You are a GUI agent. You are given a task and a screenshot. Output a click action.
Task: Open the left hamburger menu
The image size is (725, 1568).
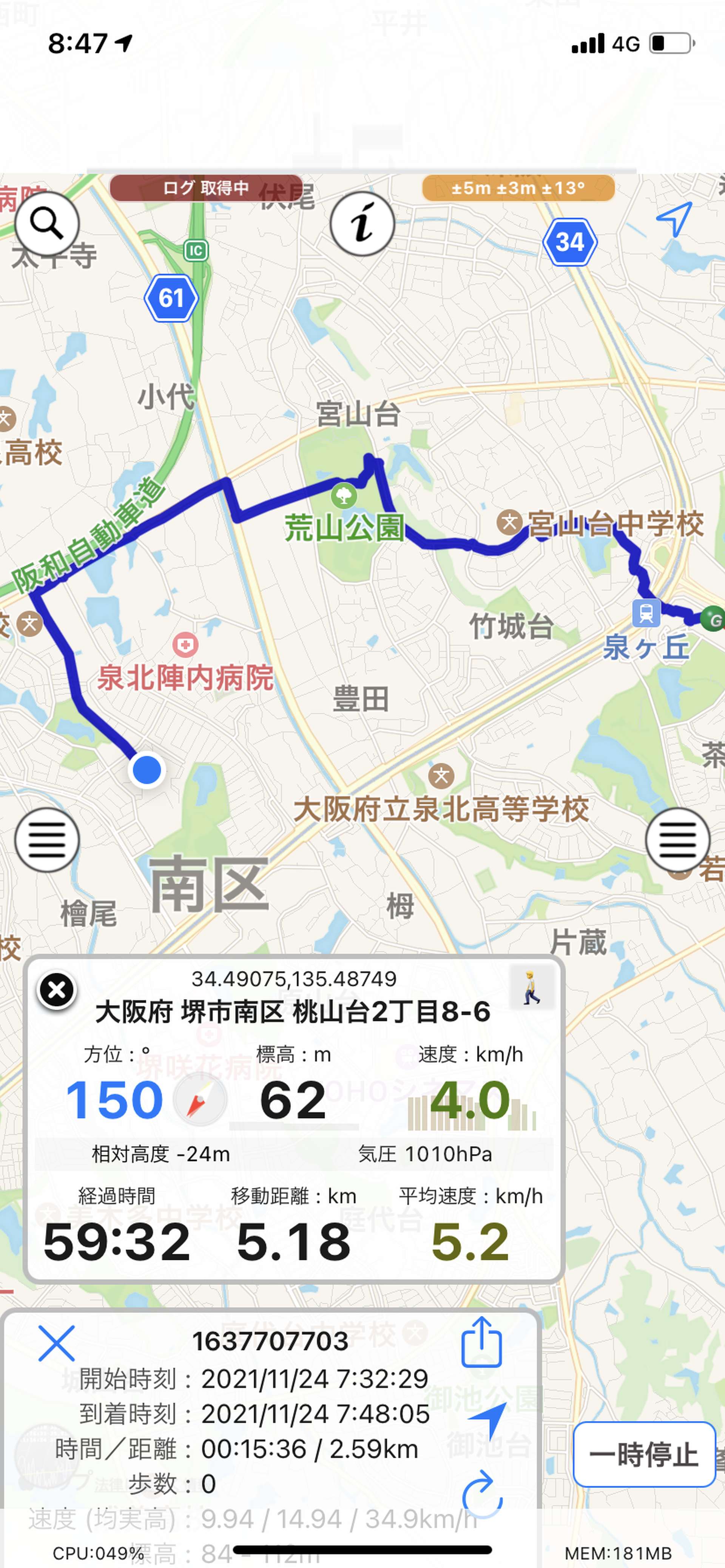point(47,840)
